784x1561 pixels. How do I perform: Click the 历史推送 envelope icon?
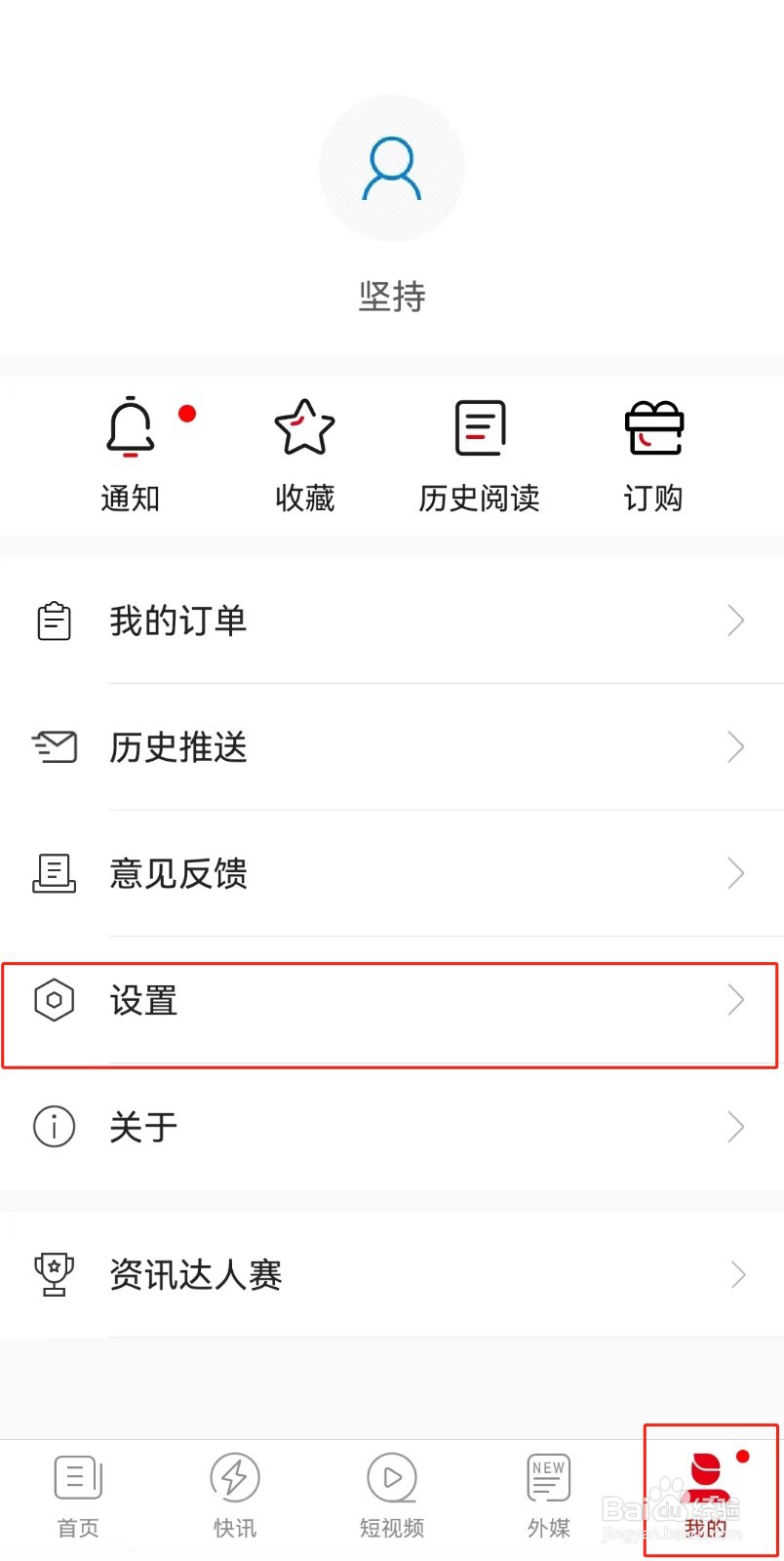pos(54,747)
